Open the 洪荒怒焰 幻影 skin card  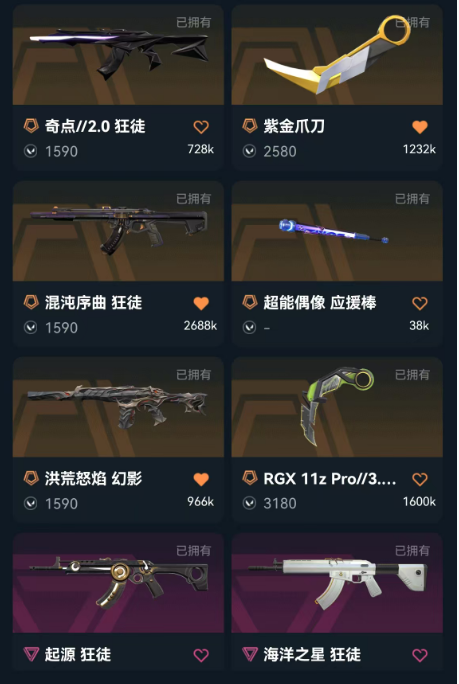pyautogui.click(x=118, y=440)
